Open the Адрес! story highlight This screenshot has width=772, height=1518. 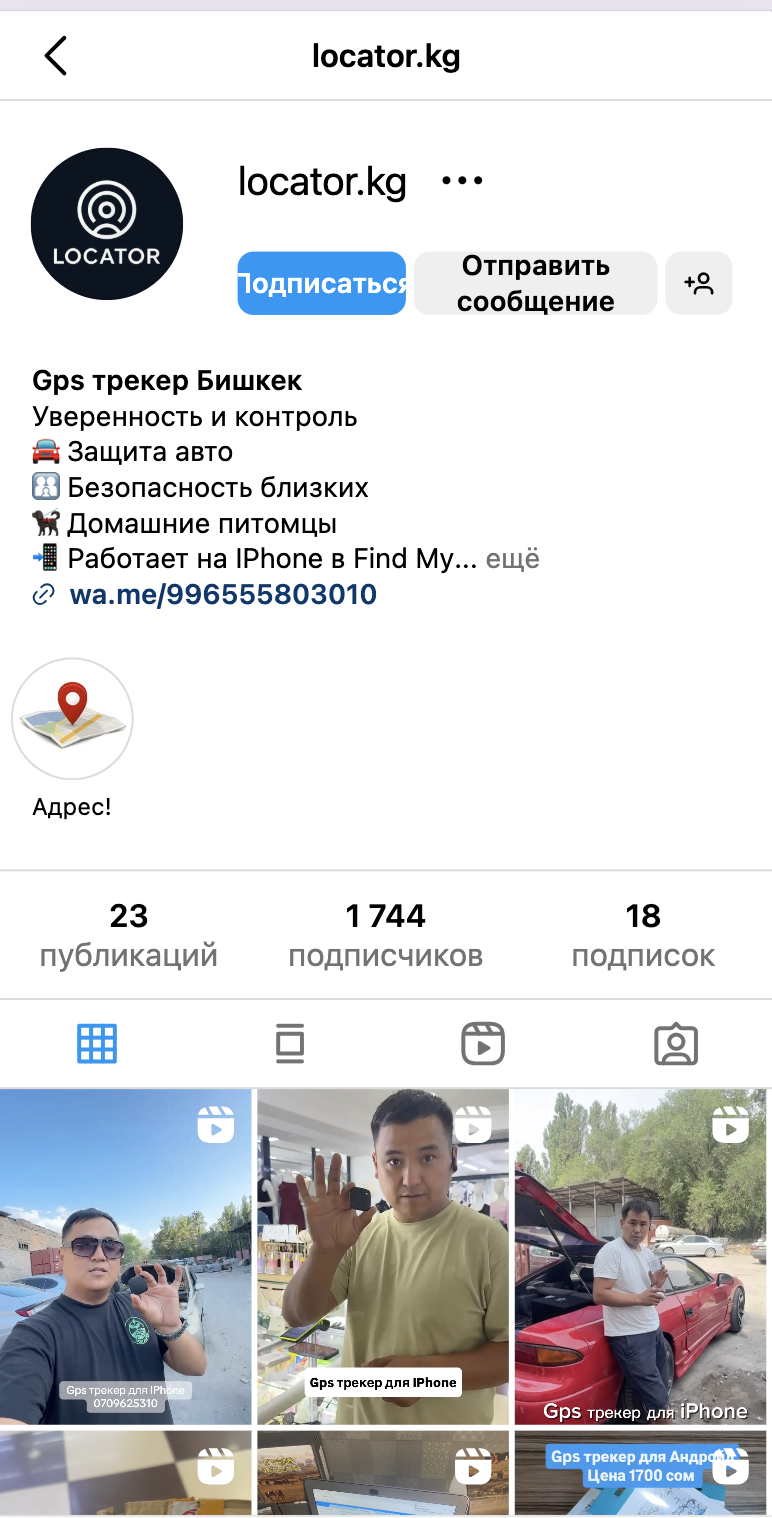(72, 719)
